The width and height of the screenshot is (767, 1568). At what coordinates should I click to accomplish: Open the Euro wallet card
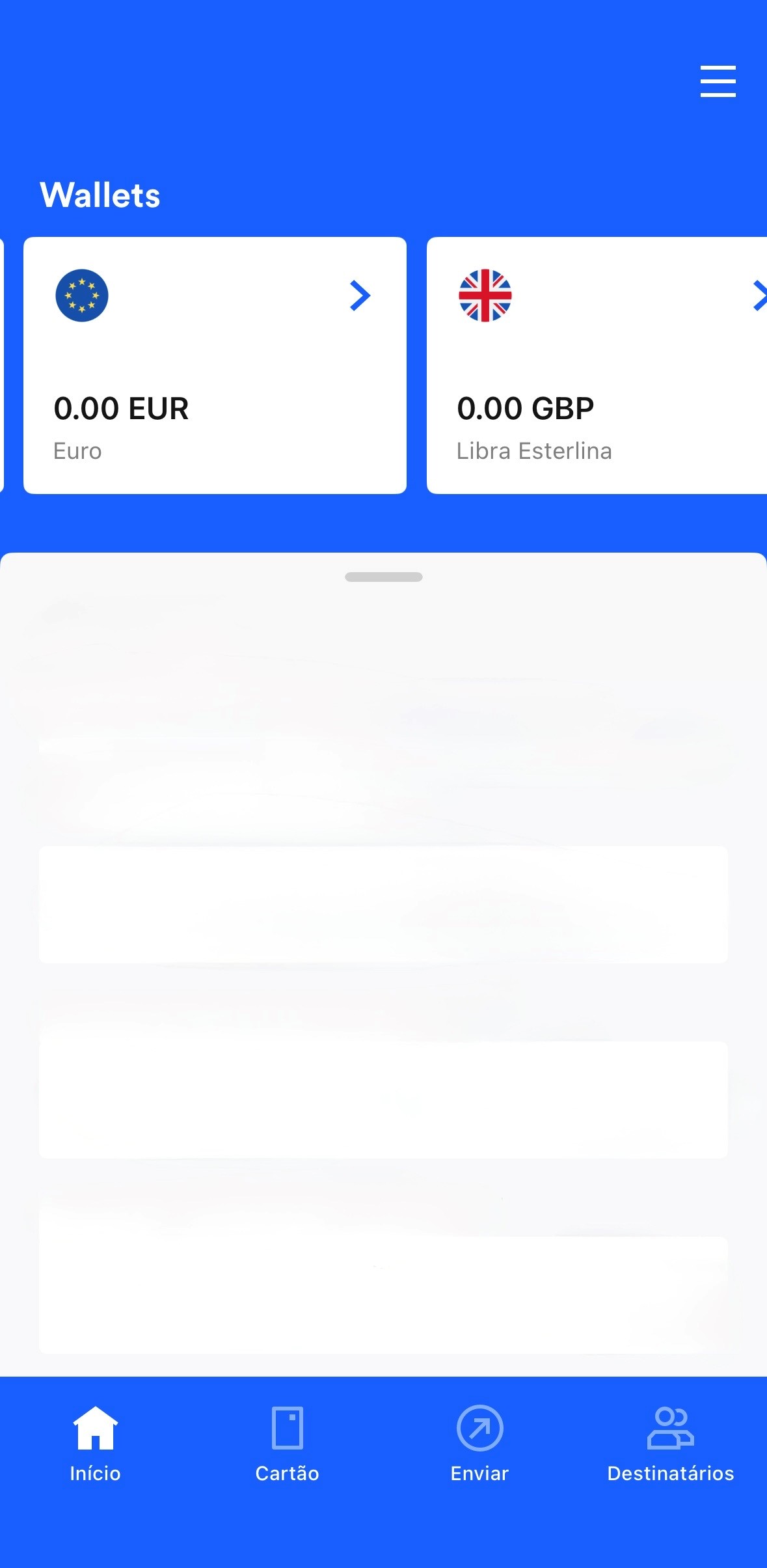[215, 365]
